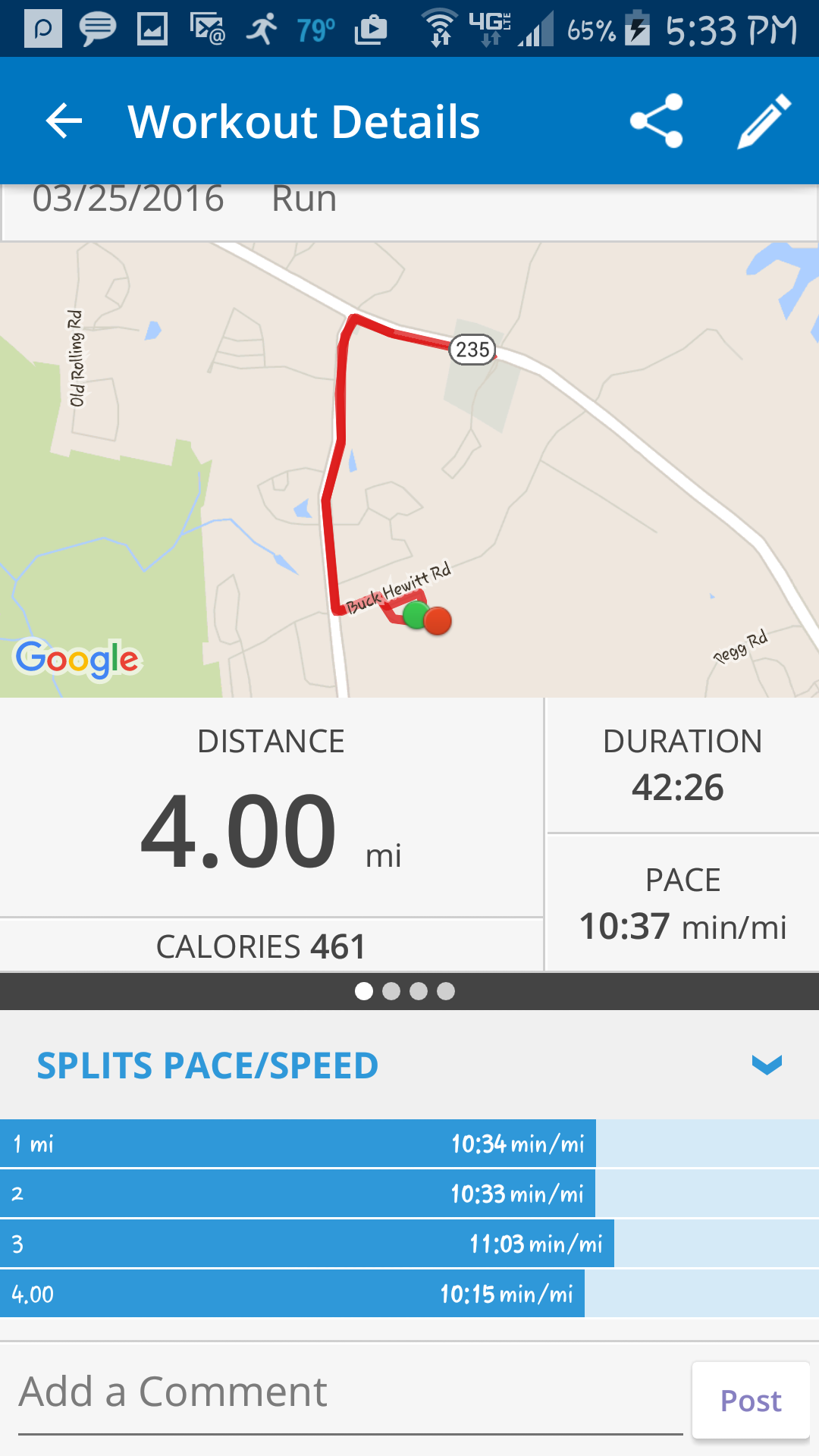Screen dimensions: 819x1456
Task: Go back from Workout Details
Action: pyautogui.click(x=64, y=121)
